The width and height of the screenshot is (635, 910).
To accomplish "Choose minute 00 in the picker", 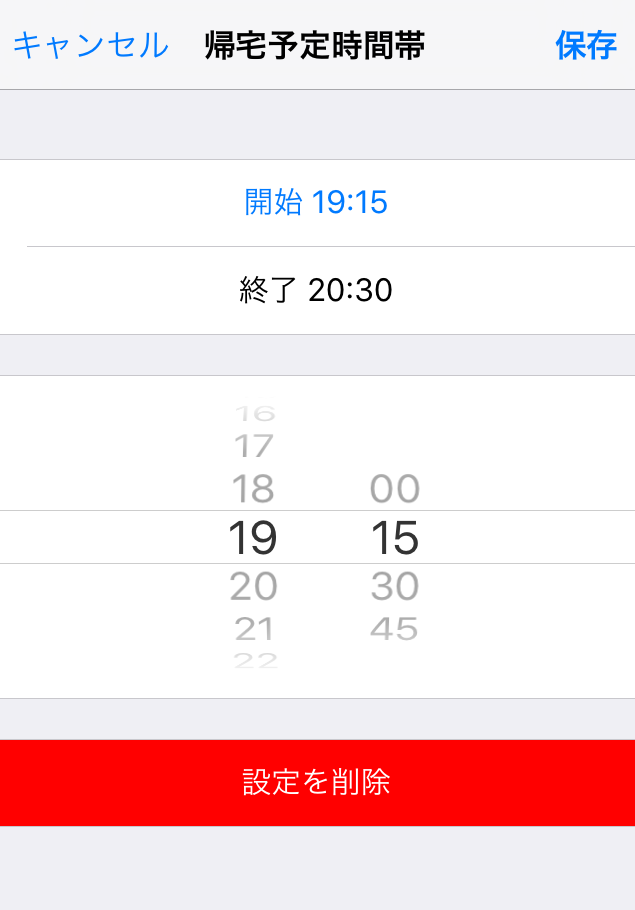I will 394,489.
